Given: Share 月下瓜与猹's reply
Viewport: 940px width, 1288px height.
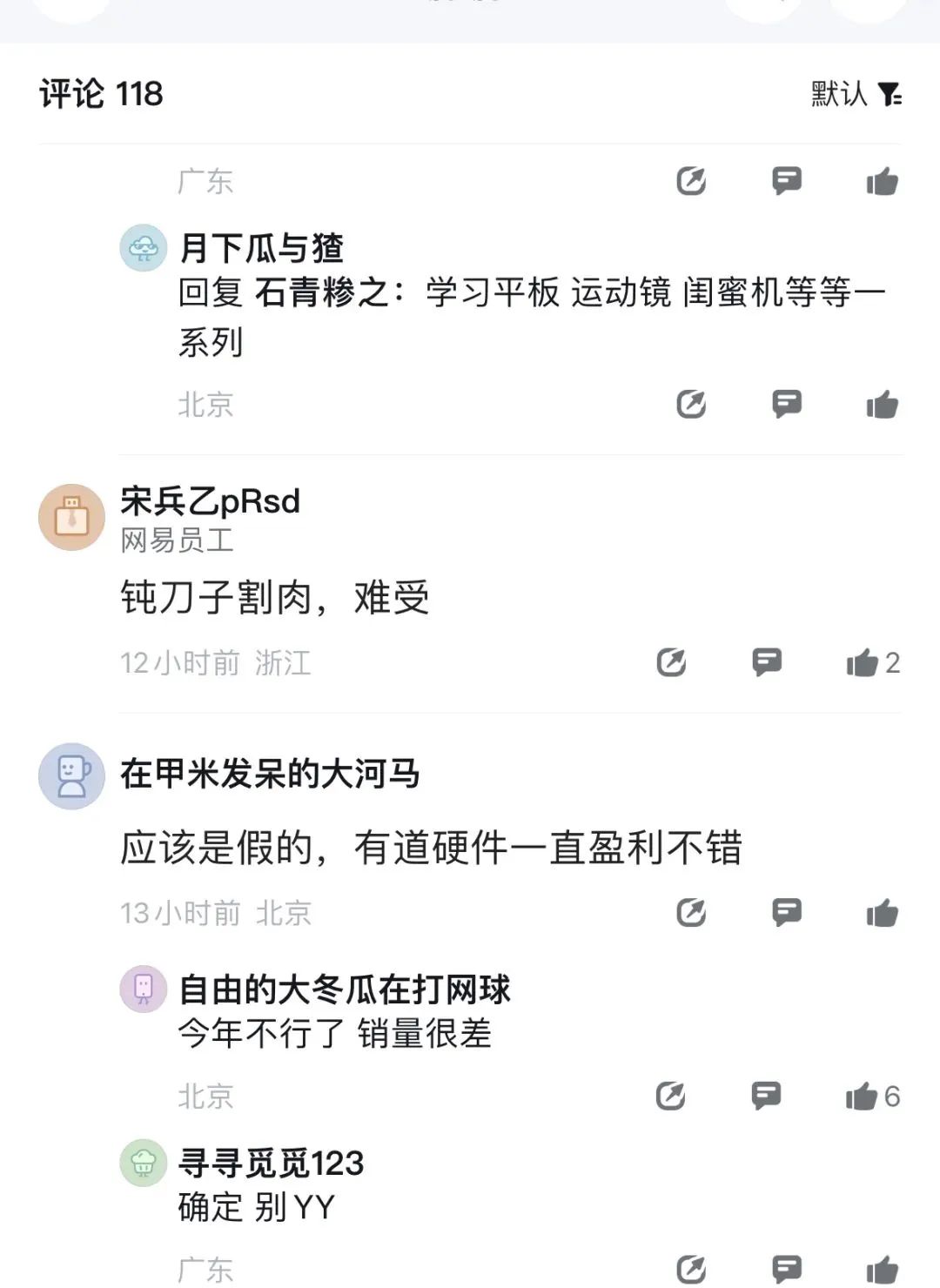Looking at the screenshot, I should point(691,404).
